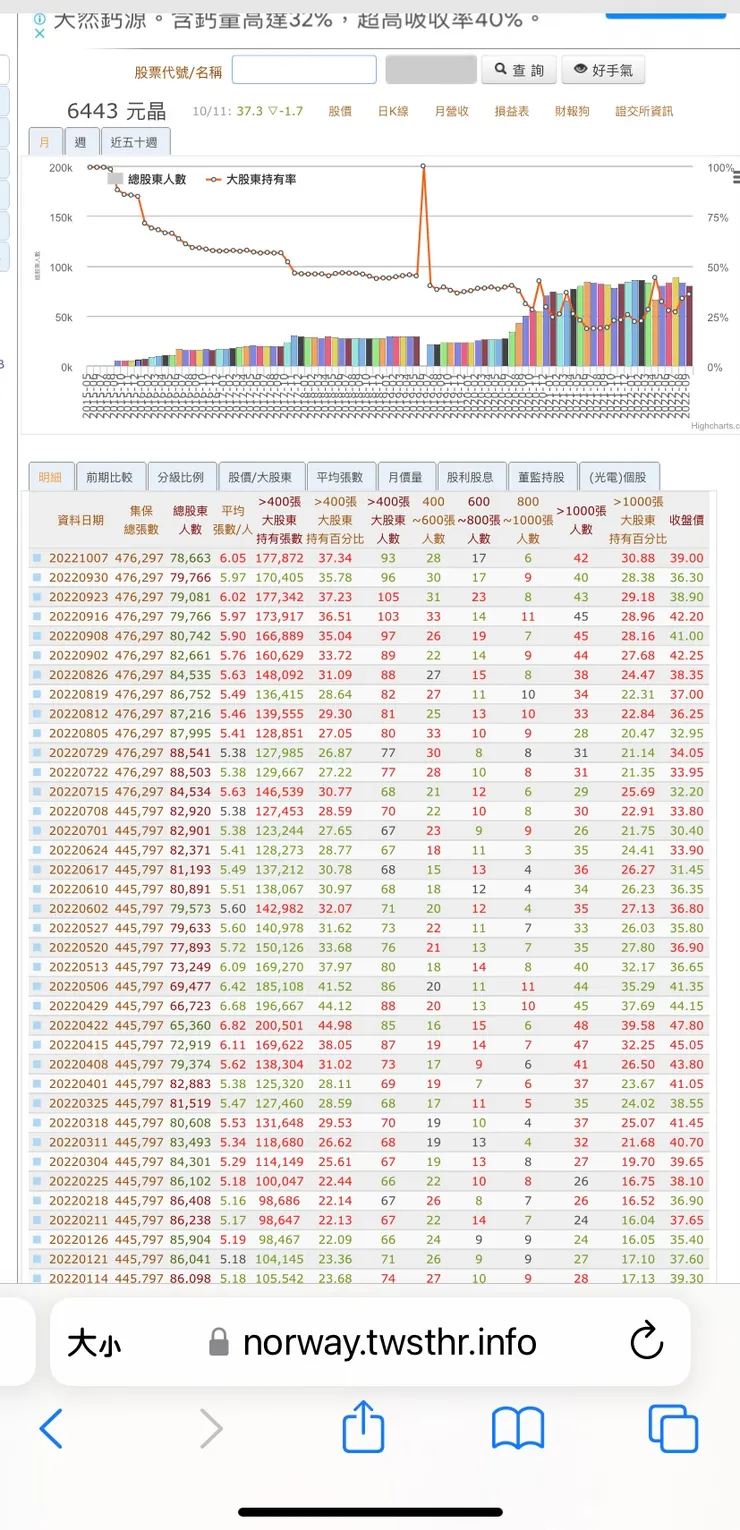Select the 分級比例 tab
This screenshot has width=740, height=1530.
coord(181,477)
